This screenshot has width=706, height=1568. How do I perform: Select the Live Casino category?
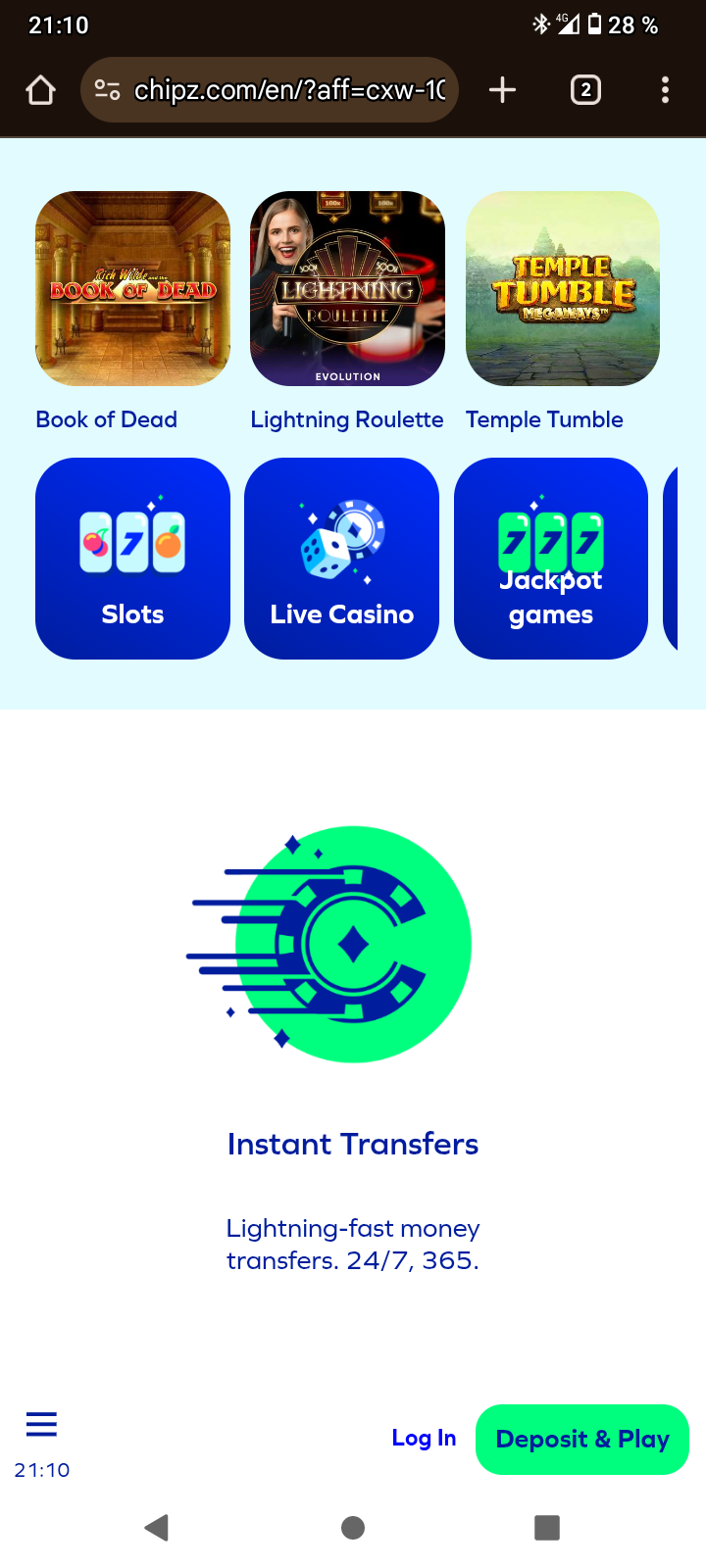[341, 559]
